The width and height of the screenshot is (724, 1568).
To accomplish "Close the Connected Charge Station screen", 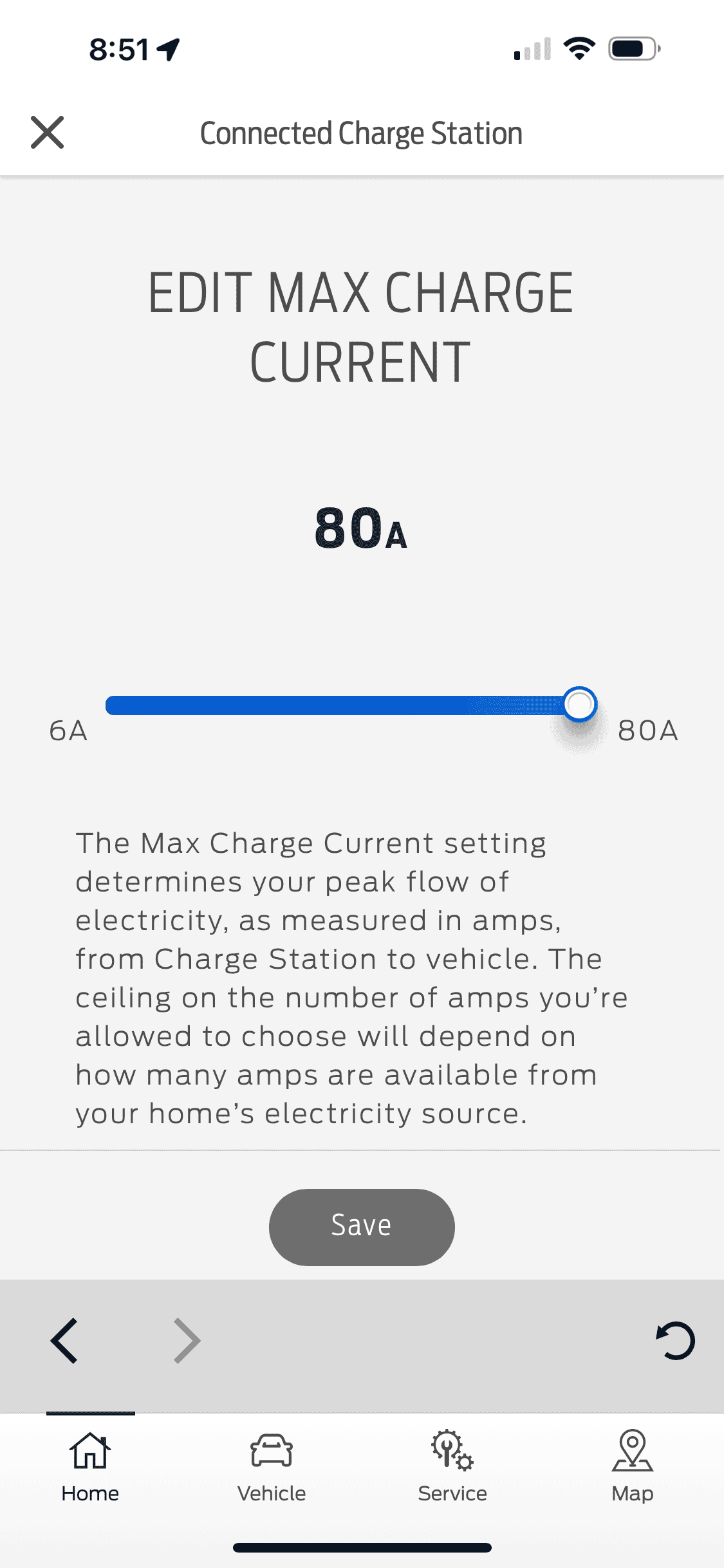I will pyautogui.click(x=48, y=133).
